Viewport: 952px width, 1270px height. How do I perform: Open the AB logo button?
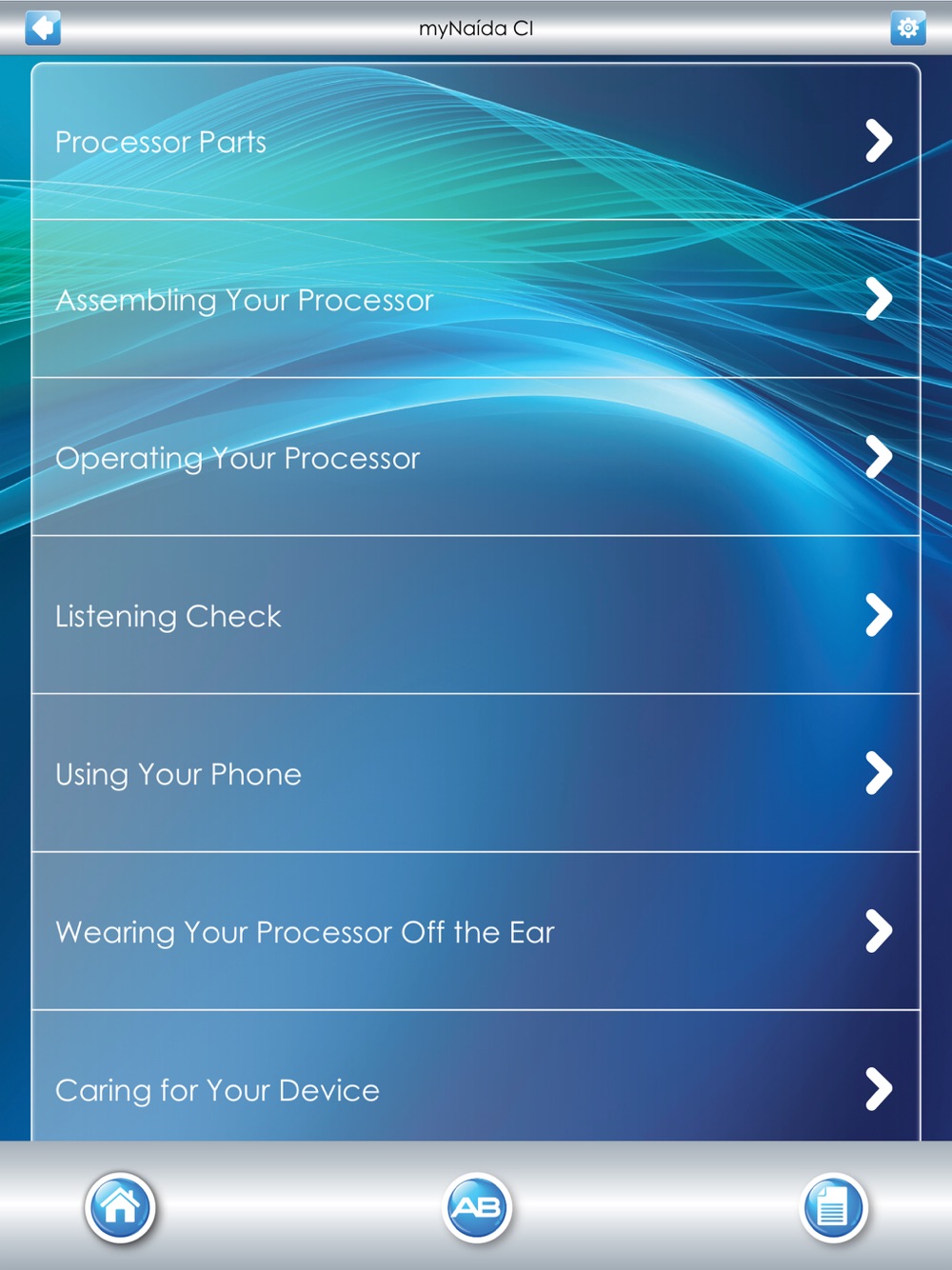click(477, 1207)
